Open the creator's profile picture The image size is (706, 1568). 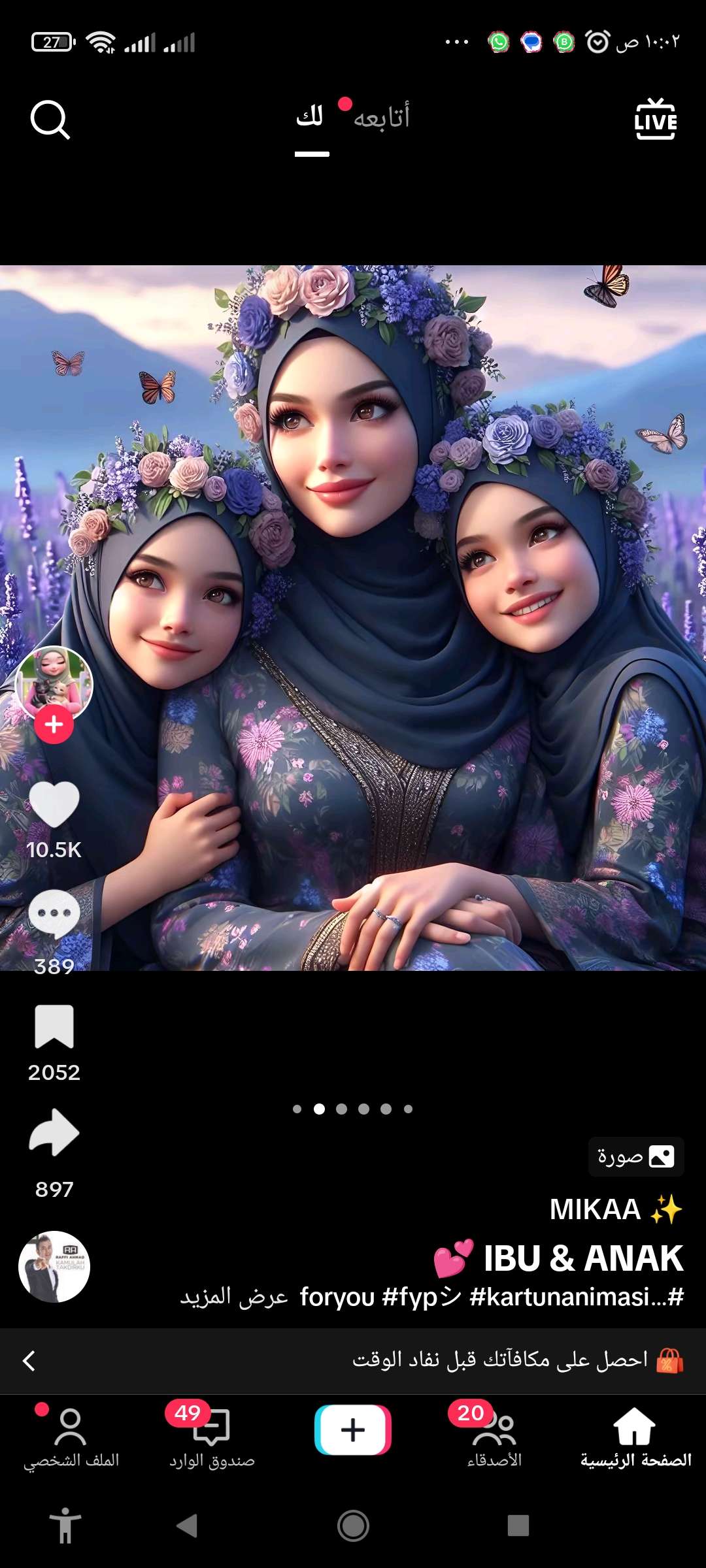coord(54,683)
